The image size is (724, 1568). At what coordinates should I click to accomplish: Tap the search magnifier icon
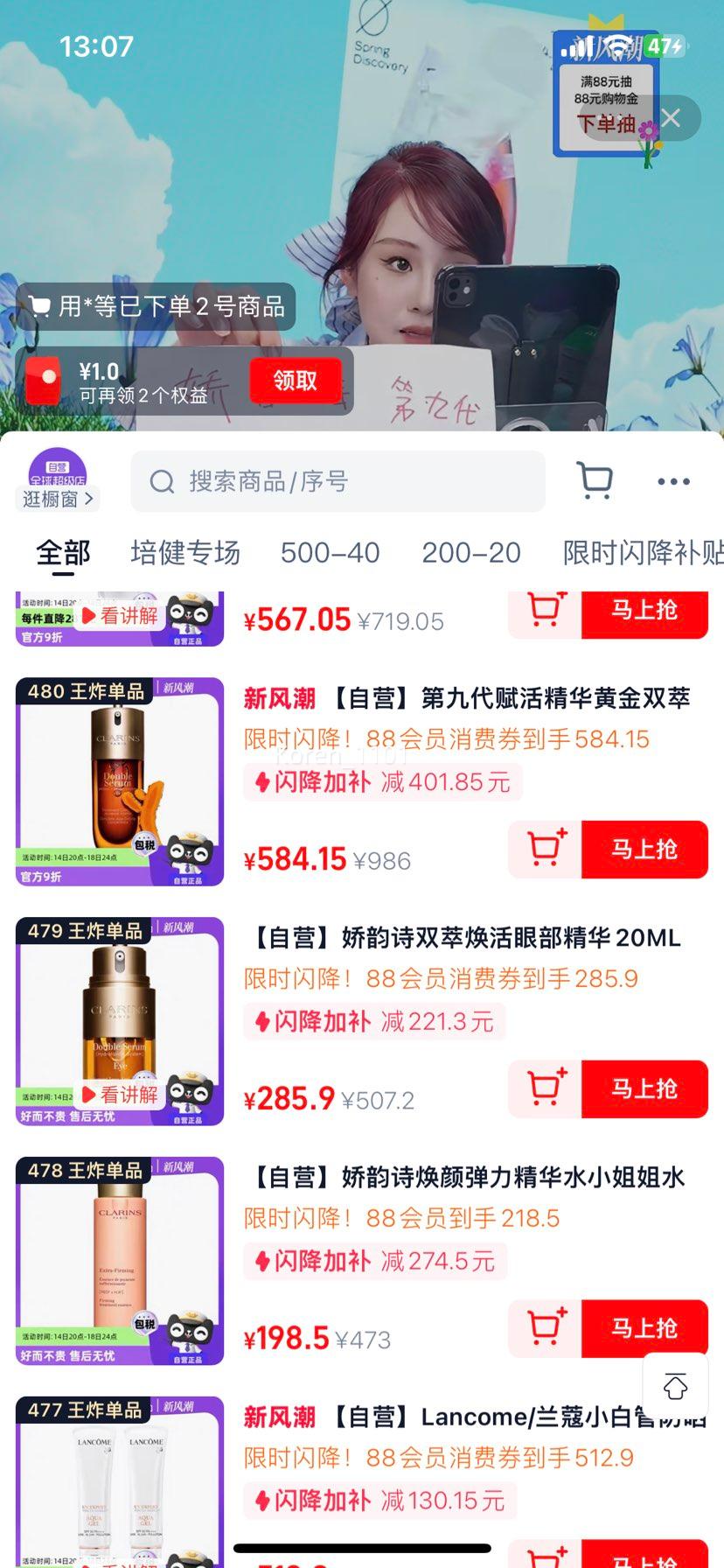point(161,480)
